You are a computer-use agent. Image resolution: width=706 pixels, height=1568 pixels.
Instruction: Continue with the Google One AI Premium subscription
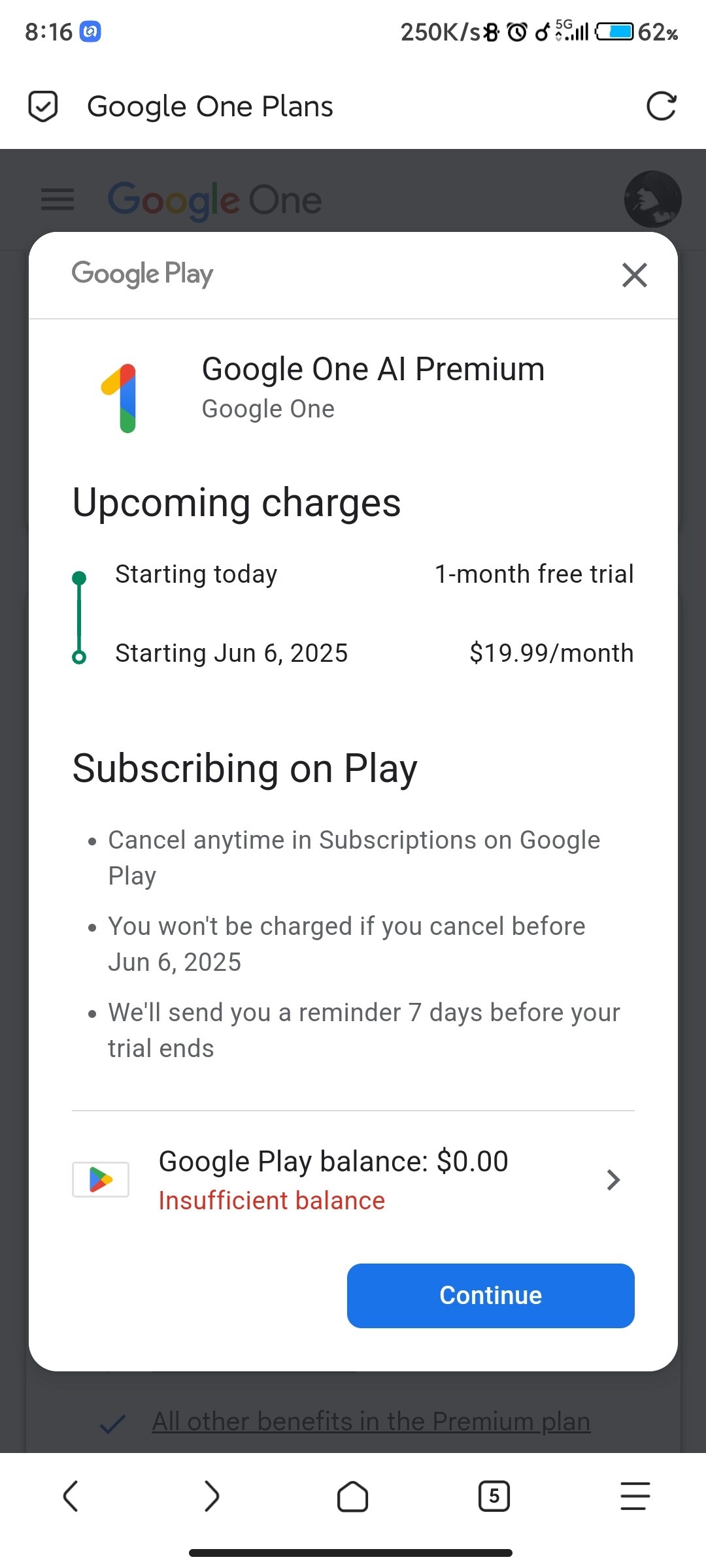tap(490, 1295)
